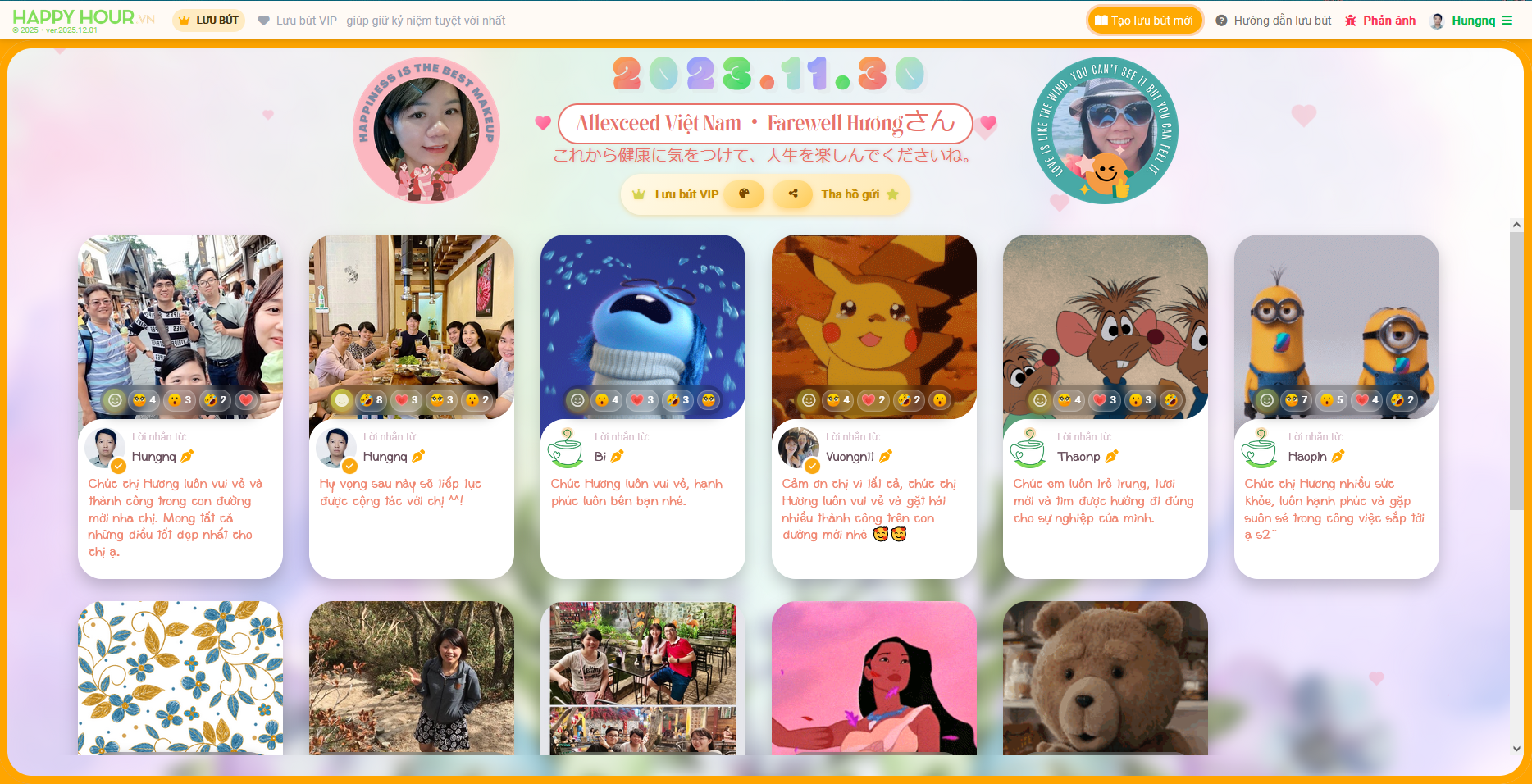
Task: Go to Happy Hour homepage logo
Action: (74, 18)
